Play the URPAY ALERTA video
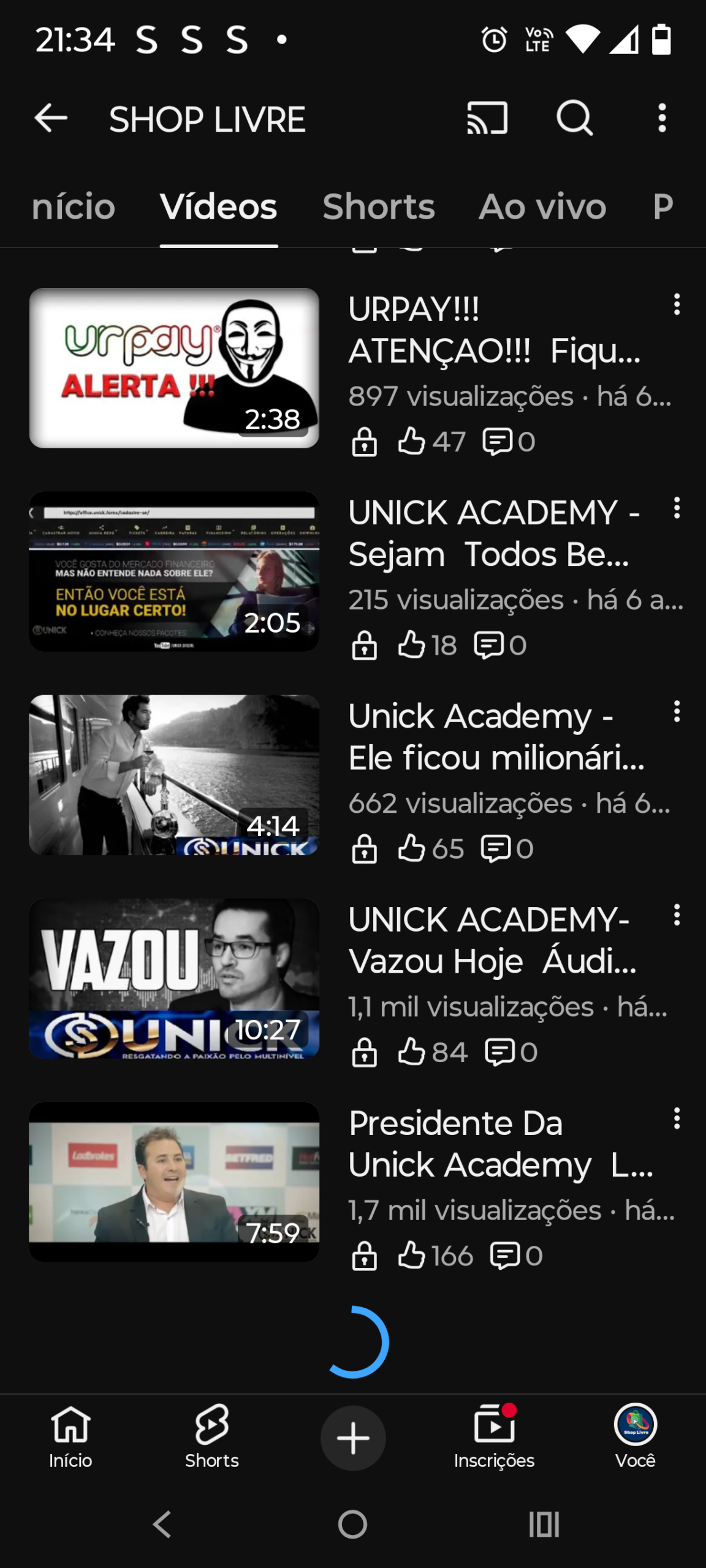The width and height of the screenshot is (706, 1568). pyautogui.click(x=174, y=368)
